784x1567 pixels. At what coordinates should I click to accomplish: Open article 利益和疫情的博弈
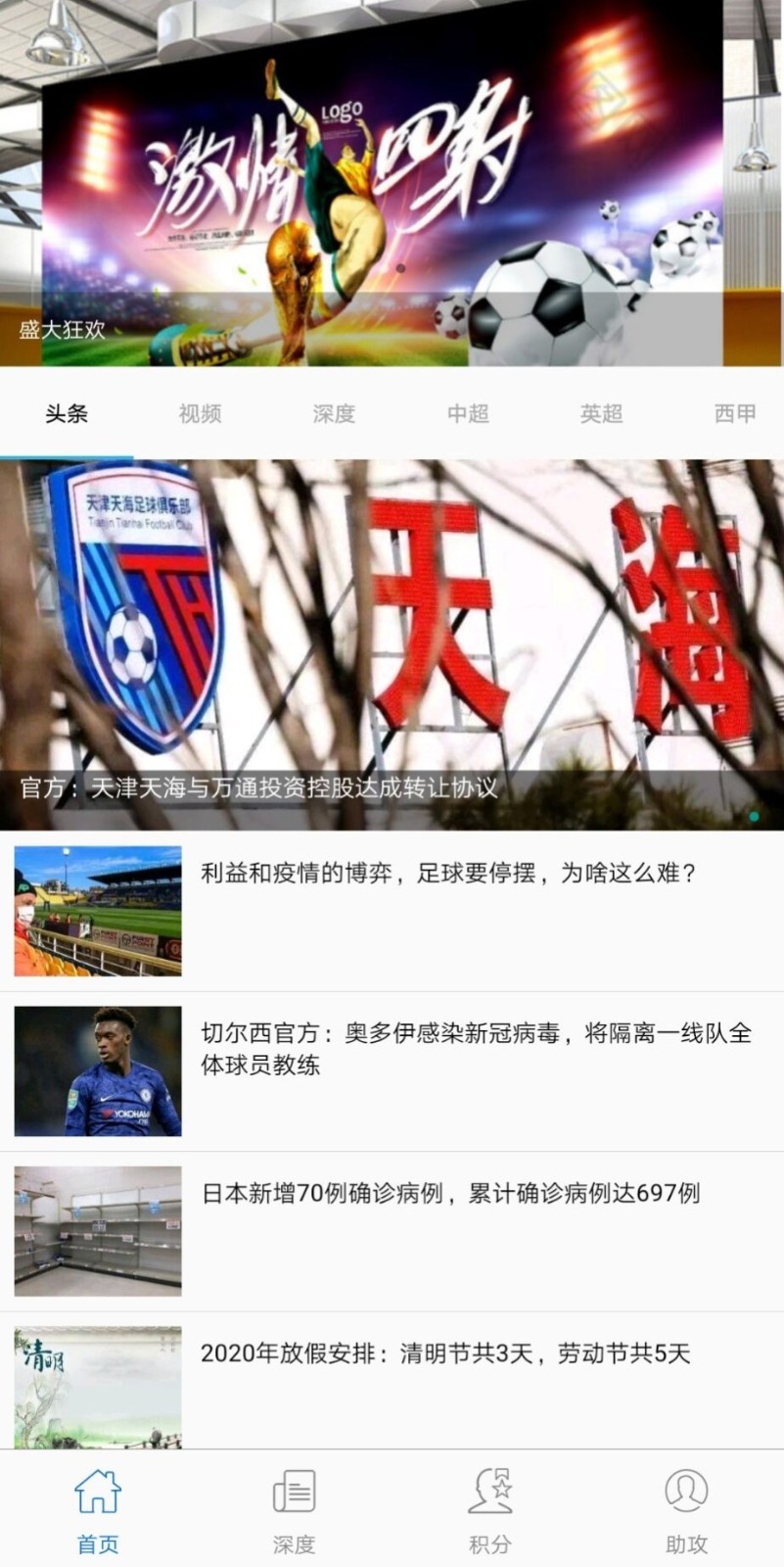(x=447, y=873)
